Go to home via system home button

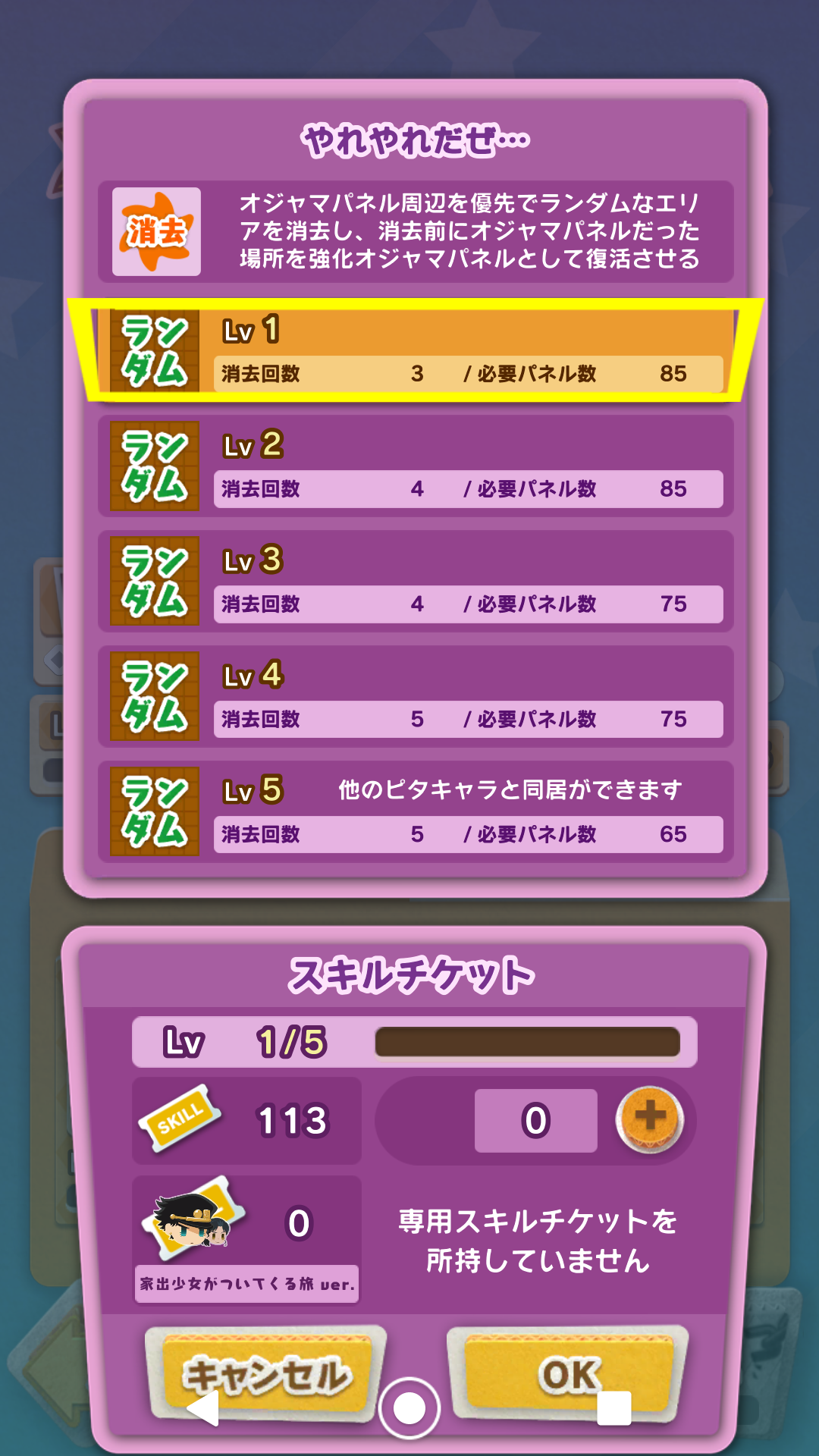(x=409, y=1408)
